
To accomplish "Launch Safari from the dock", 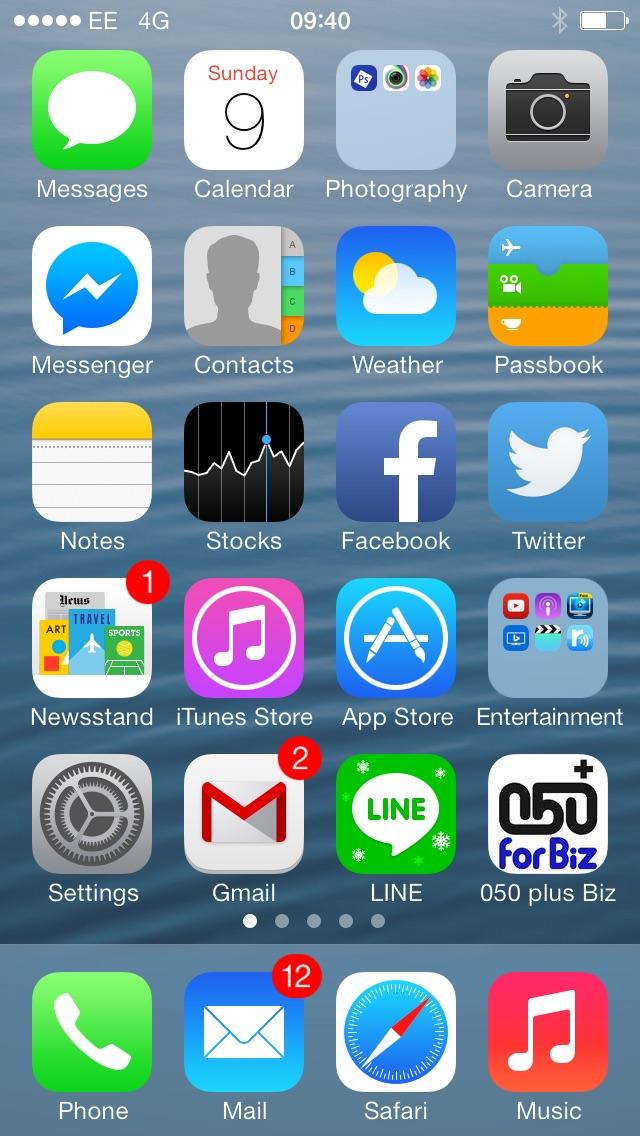I will coord(396,1032).
